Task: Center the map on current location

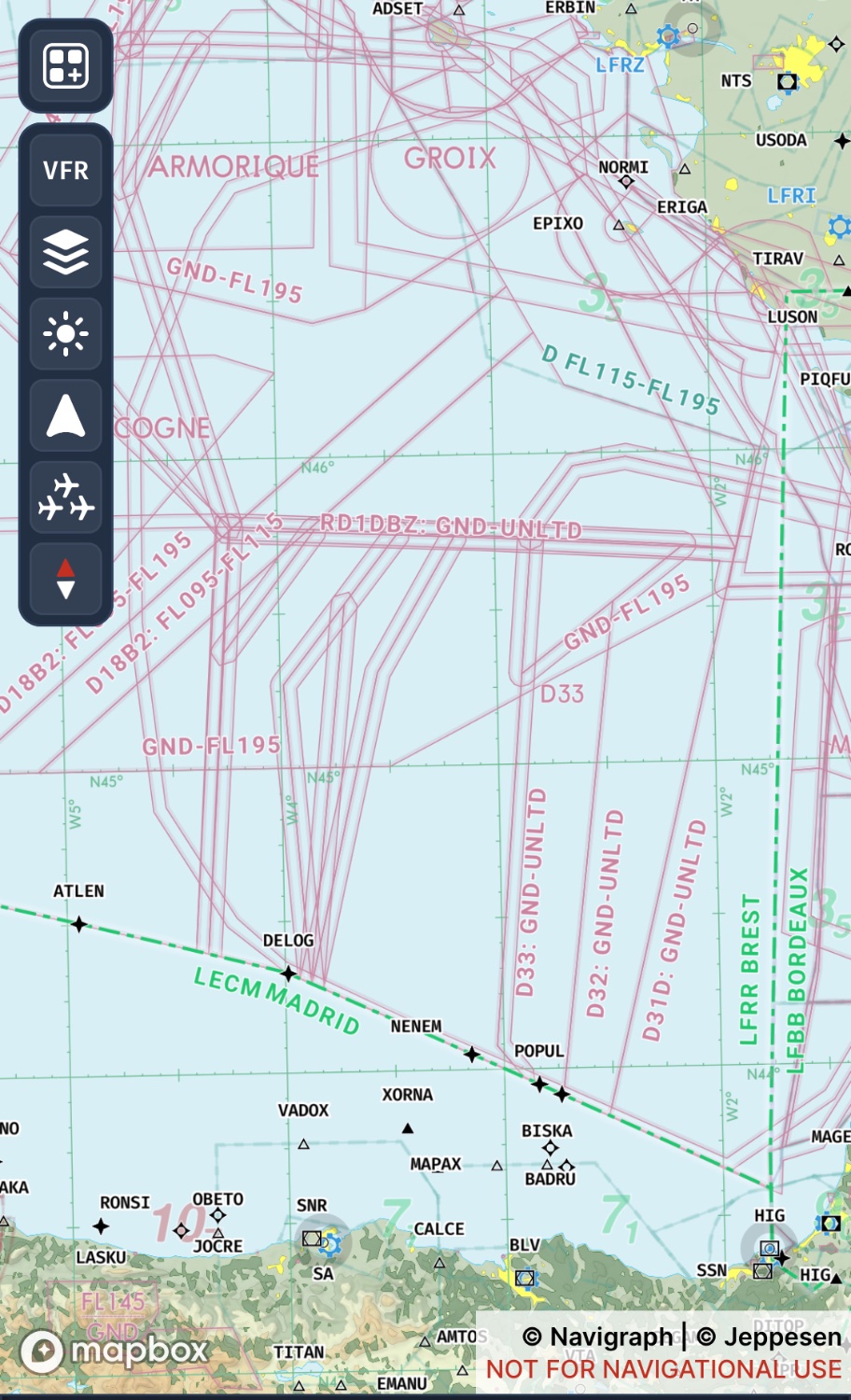Action: click(x=65, y=416)
